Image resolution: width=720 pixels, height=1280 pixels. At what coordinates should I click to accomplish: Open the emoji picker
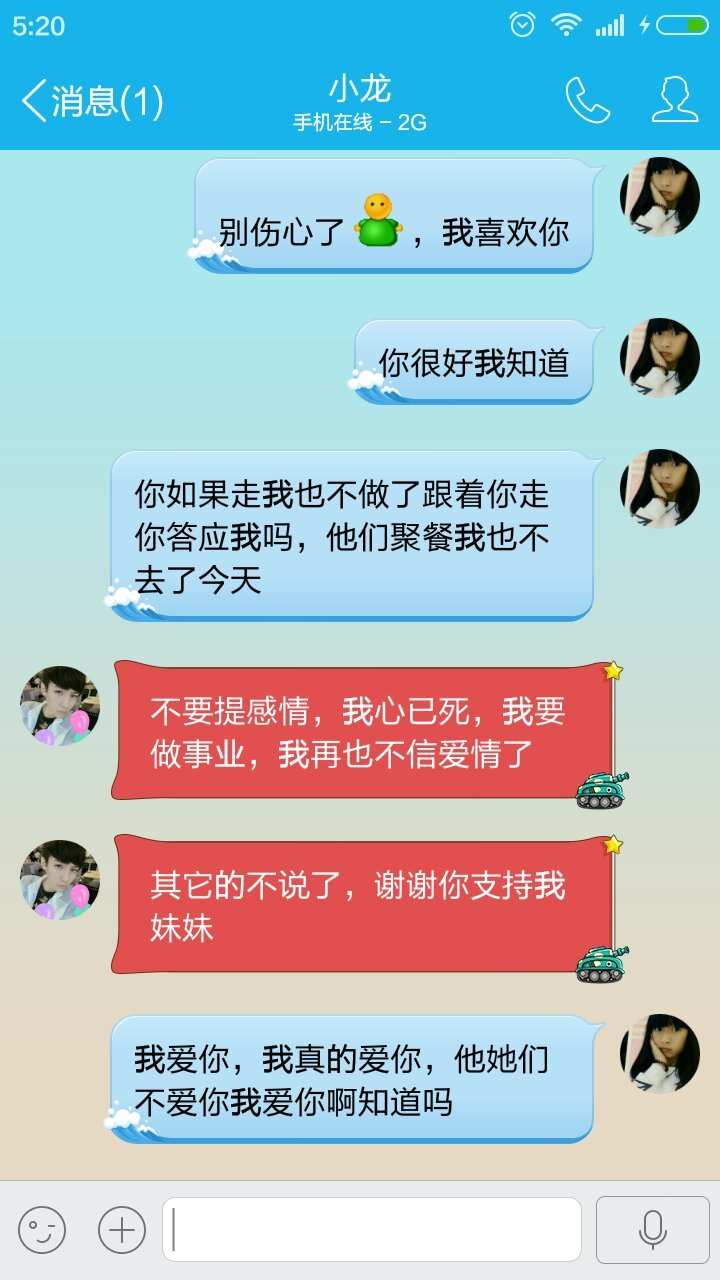[x=42, y=1230]
